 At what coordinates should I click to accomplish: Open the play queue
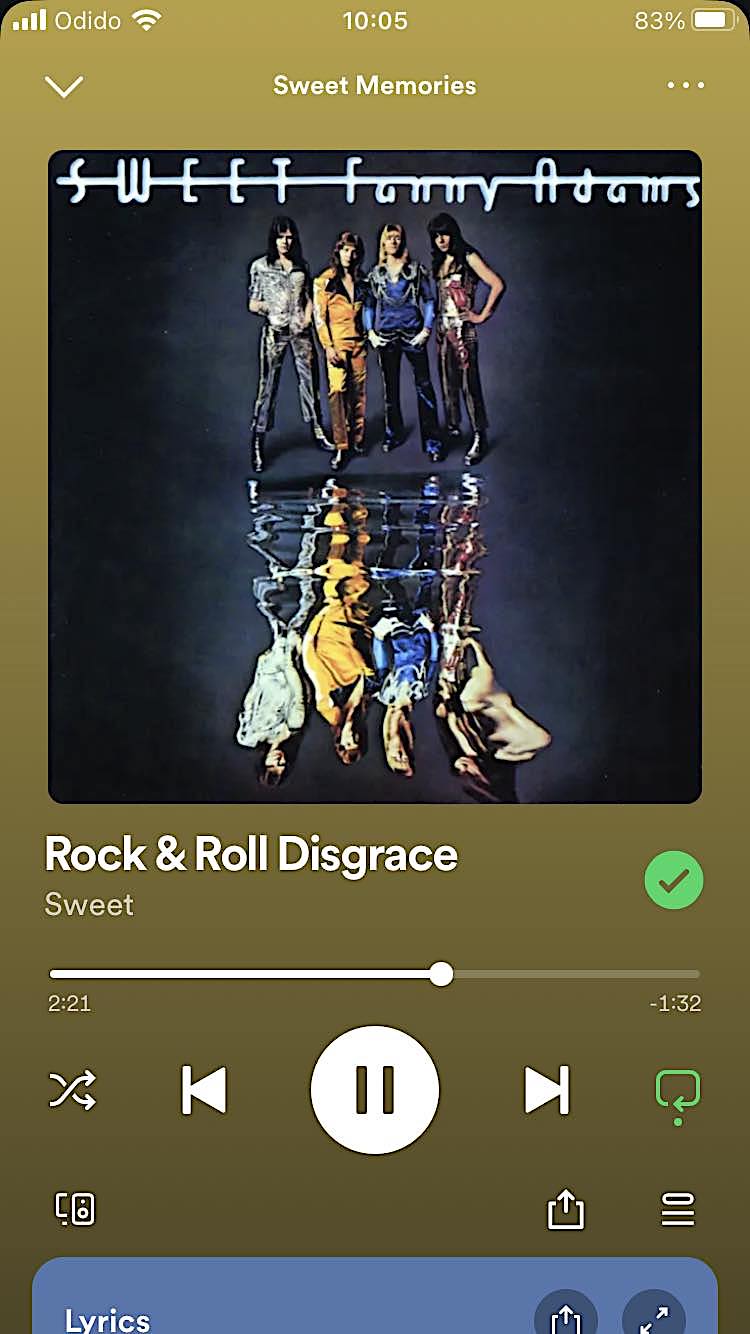coord(678,1209)
